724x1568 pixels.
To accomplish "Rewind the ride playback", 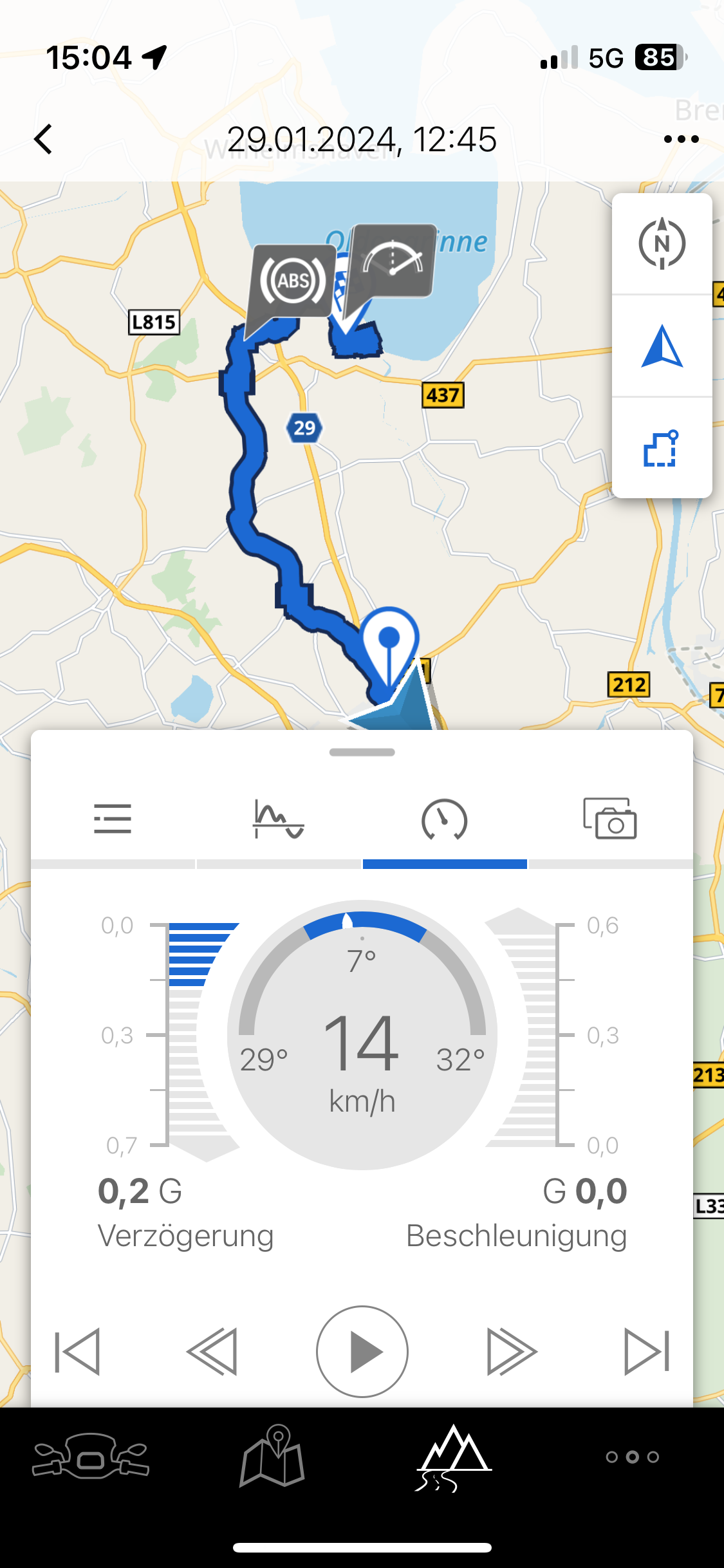I will click(x=212, y=1351).
